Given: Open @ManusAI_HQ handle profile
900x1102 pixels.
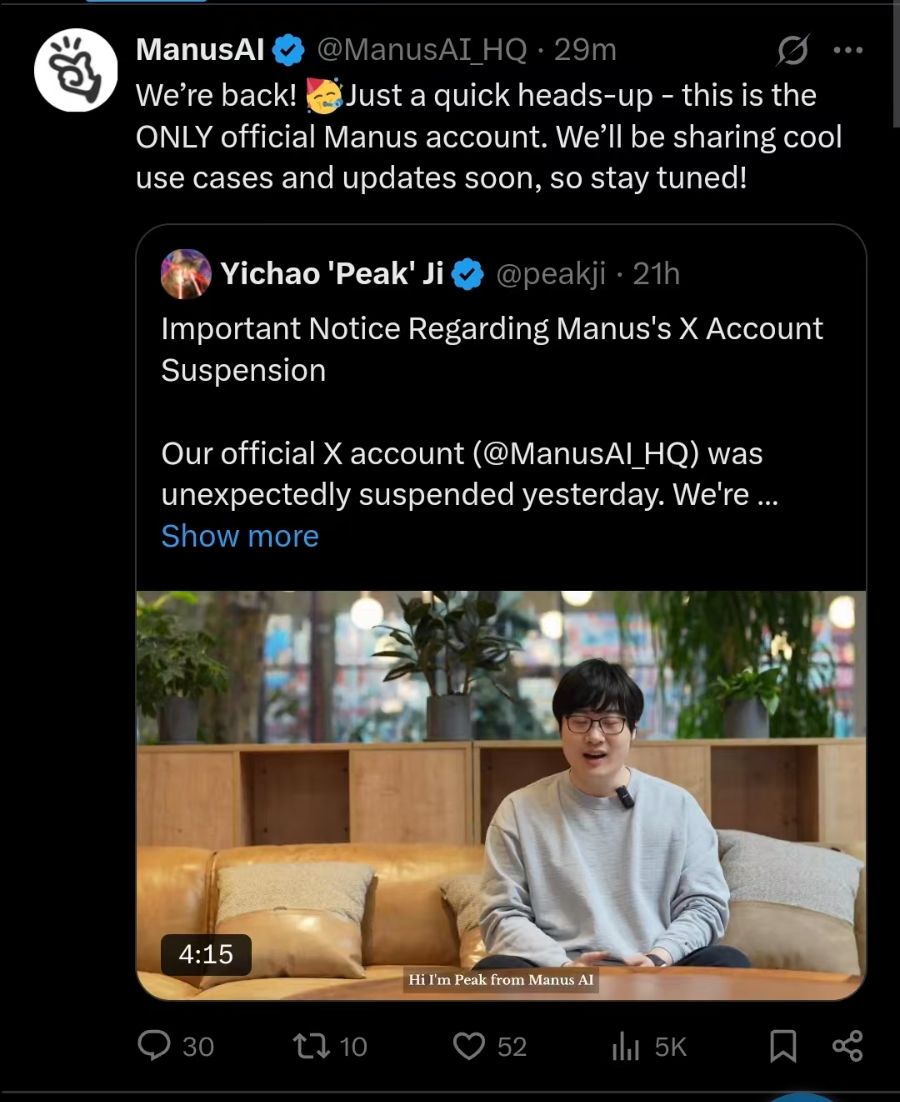Looking at the screenshot, I should coord(421,49).
